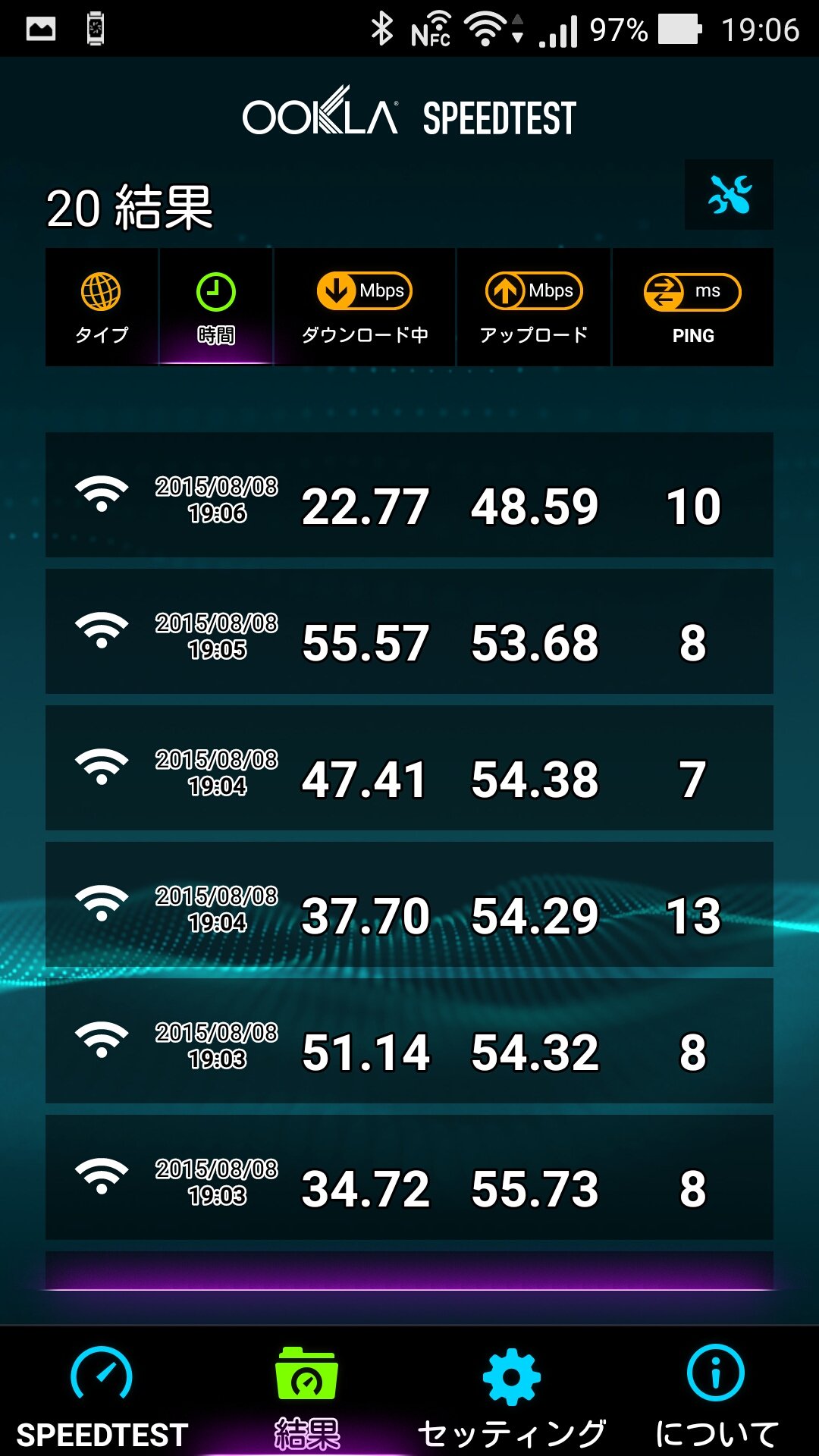Open the 19:05 result with 55.57 download

[409, 632]
